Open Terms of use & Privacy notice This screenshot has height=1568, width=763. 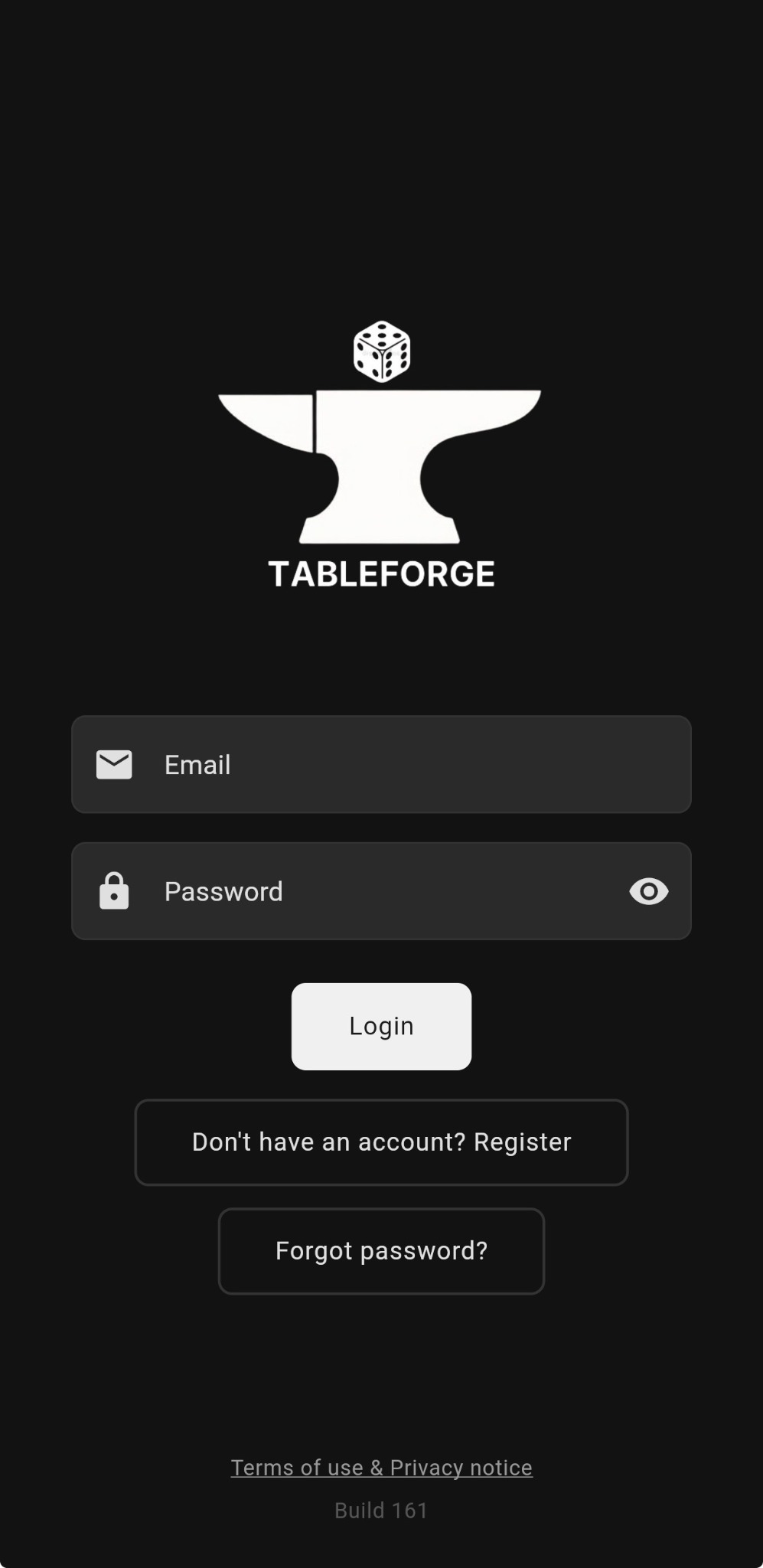tap(380, 1467)
